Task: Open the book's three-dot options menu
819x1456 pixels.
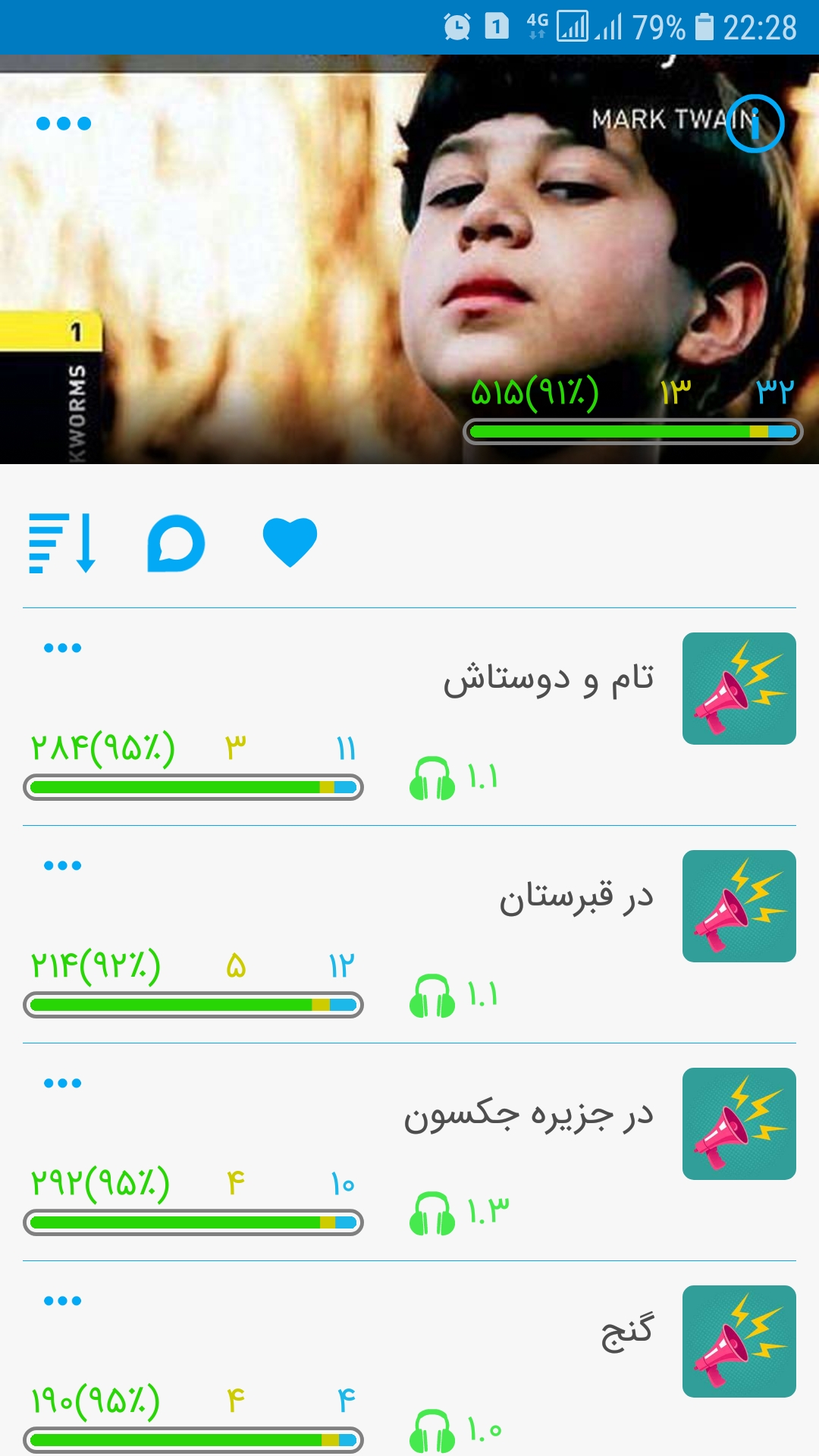Action: [64, 124]
